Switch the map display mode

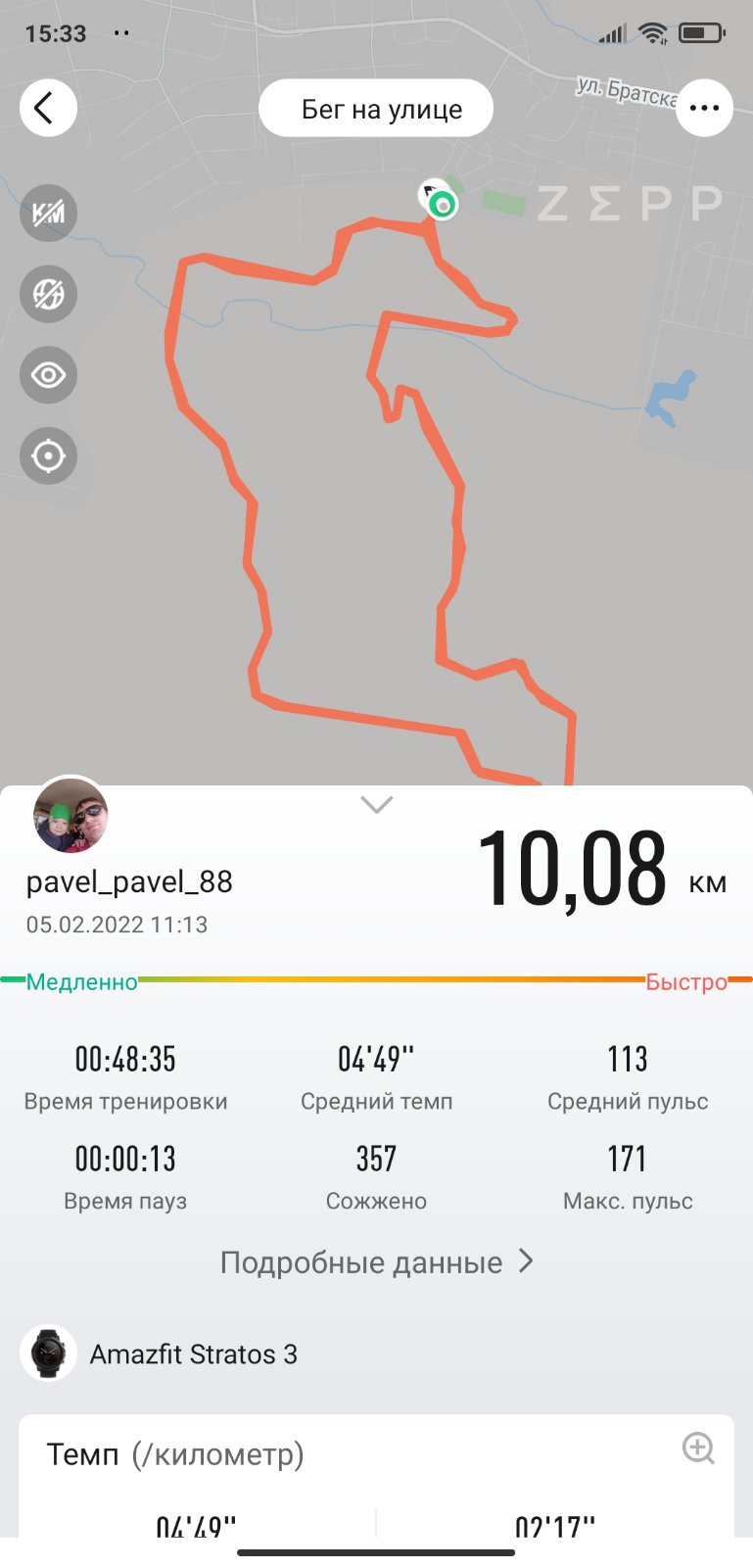(x=48, y=294)
